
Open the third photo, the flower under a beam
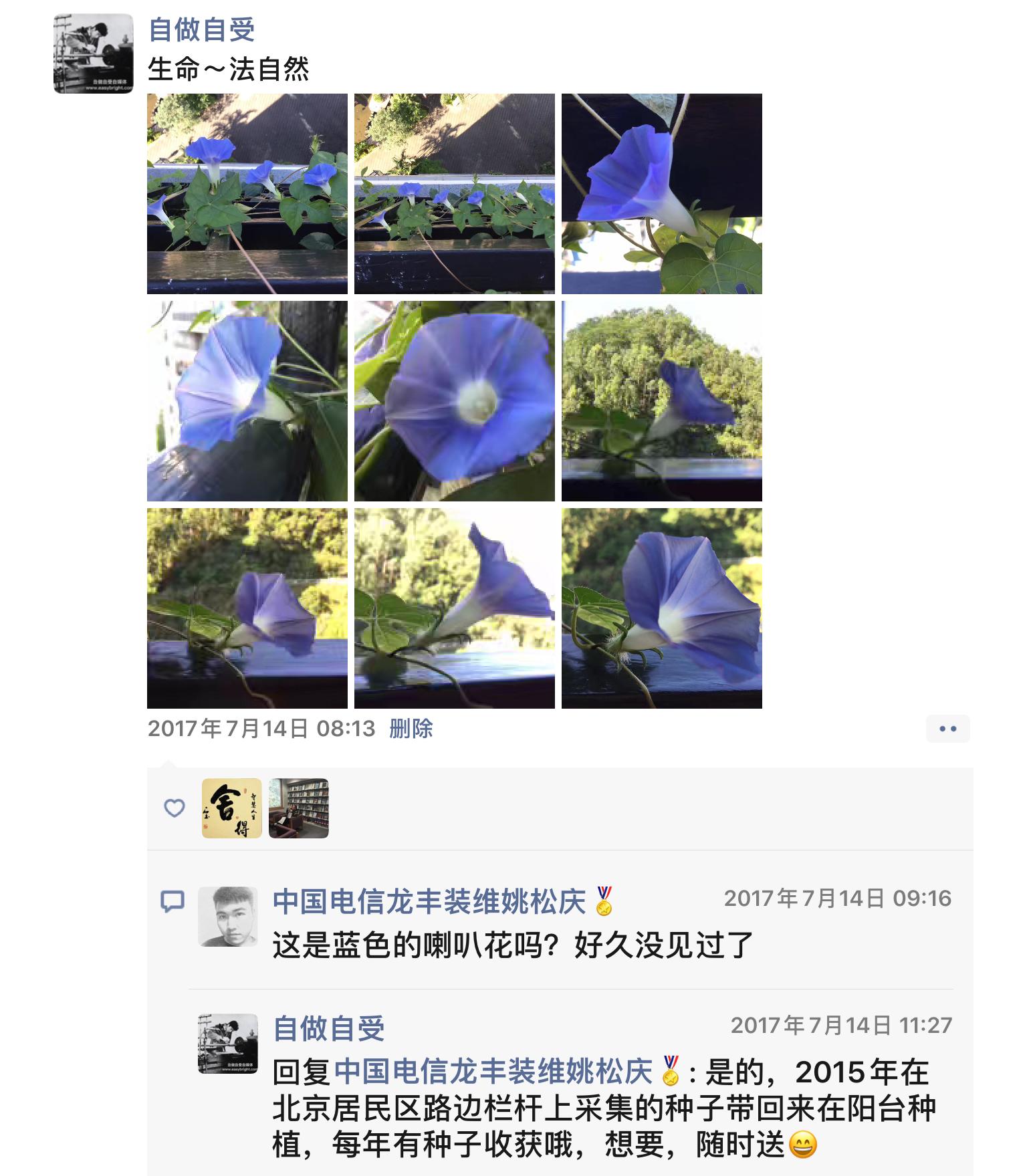coord(661,194)
